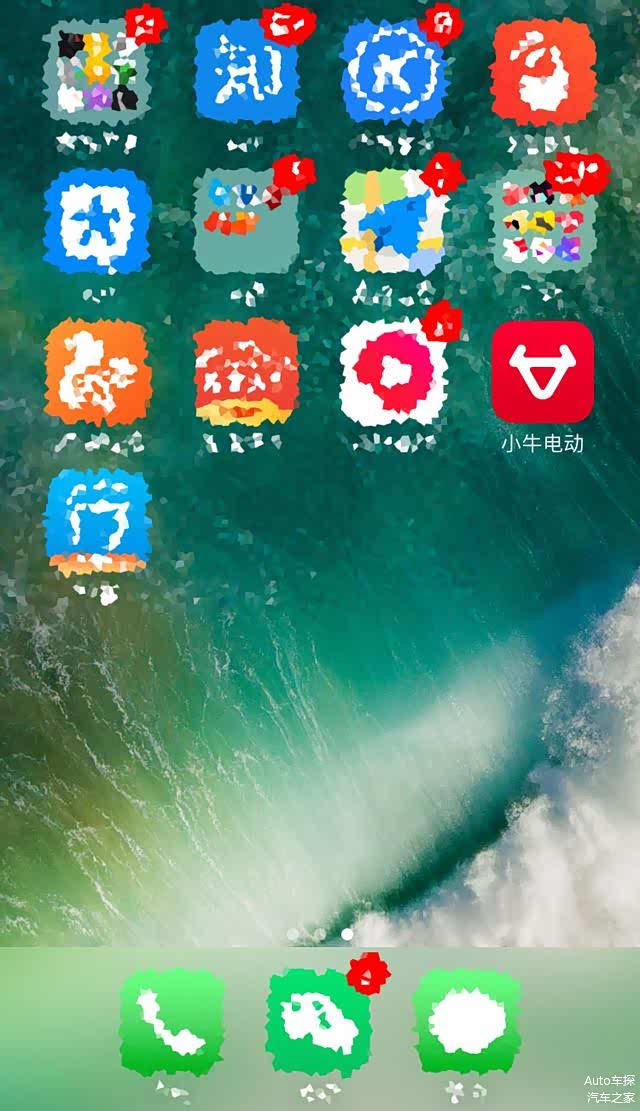Launch the Taobao shopping app
The width and height of the screenshot is (640, 1111).
(246, 72)
